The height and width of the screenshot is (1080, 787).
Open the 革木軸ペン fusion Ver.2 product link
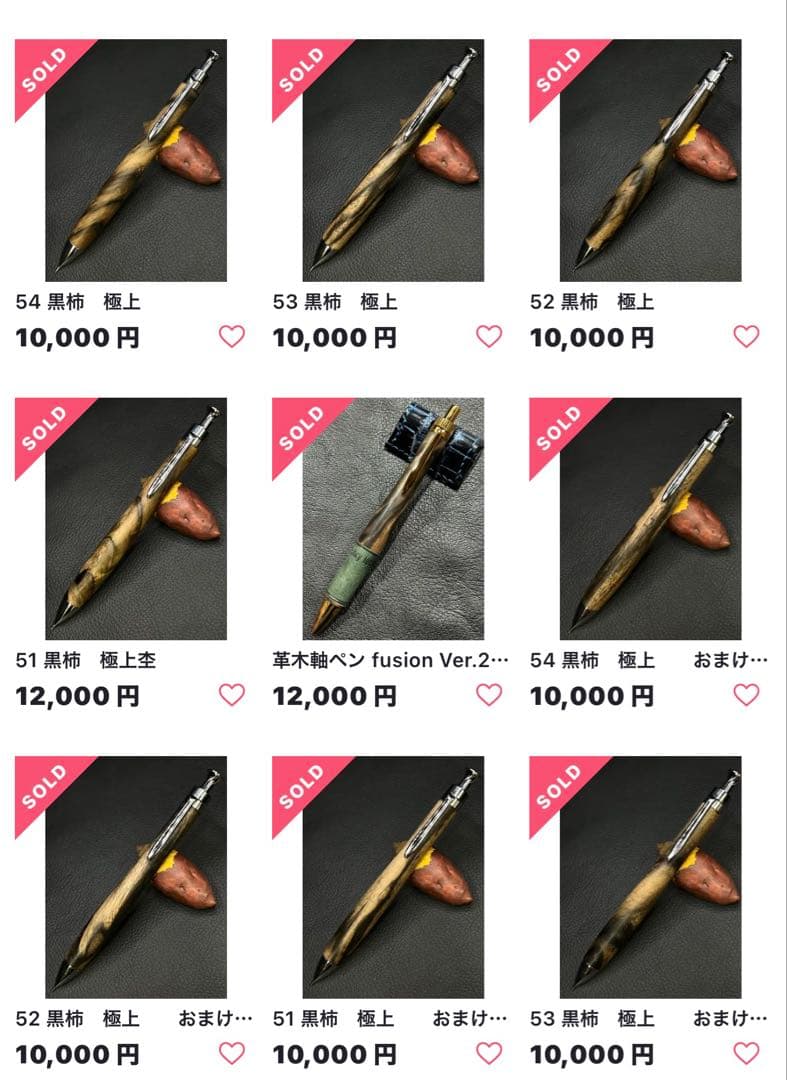click(390, 658)
